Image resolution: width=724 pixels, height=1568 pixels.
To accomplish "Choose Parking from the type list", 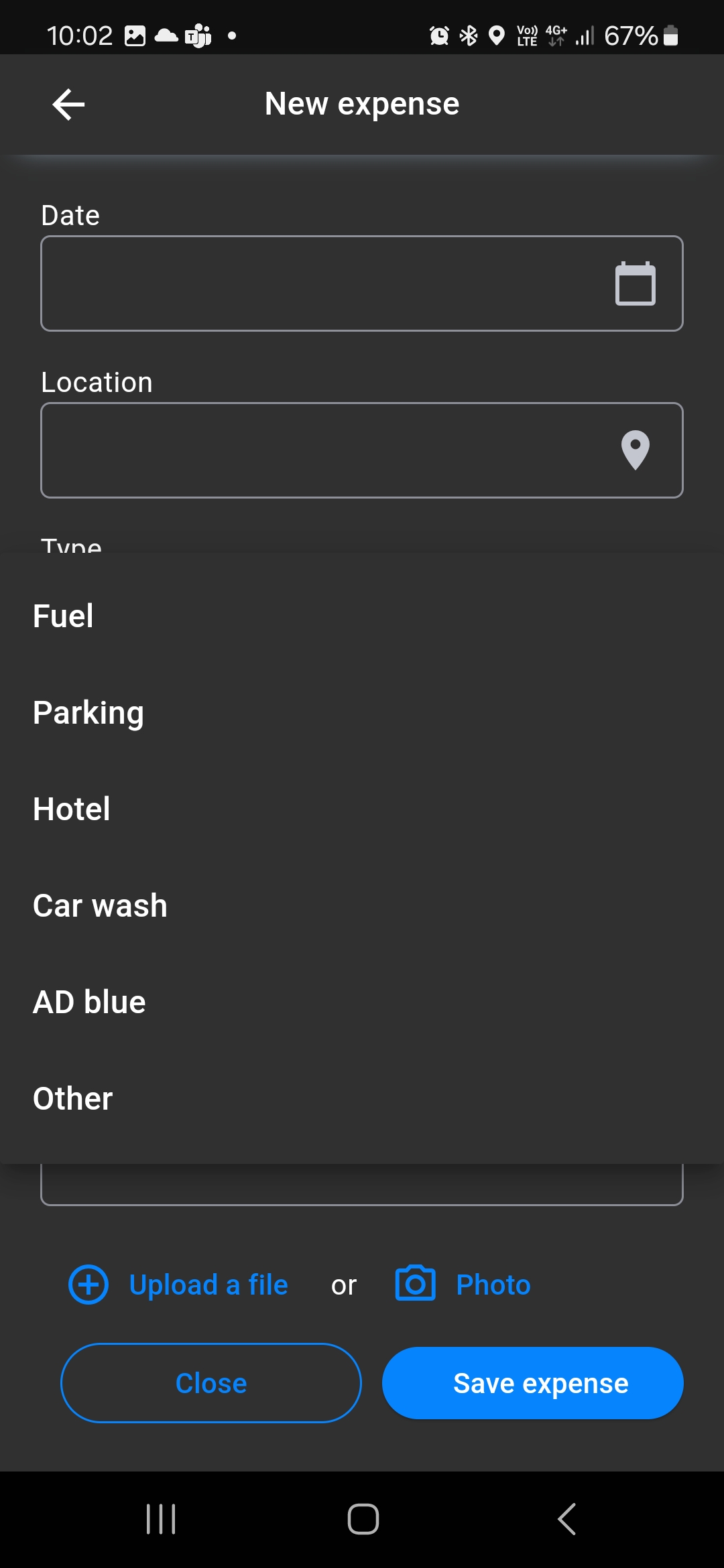I will pos(362,712).
